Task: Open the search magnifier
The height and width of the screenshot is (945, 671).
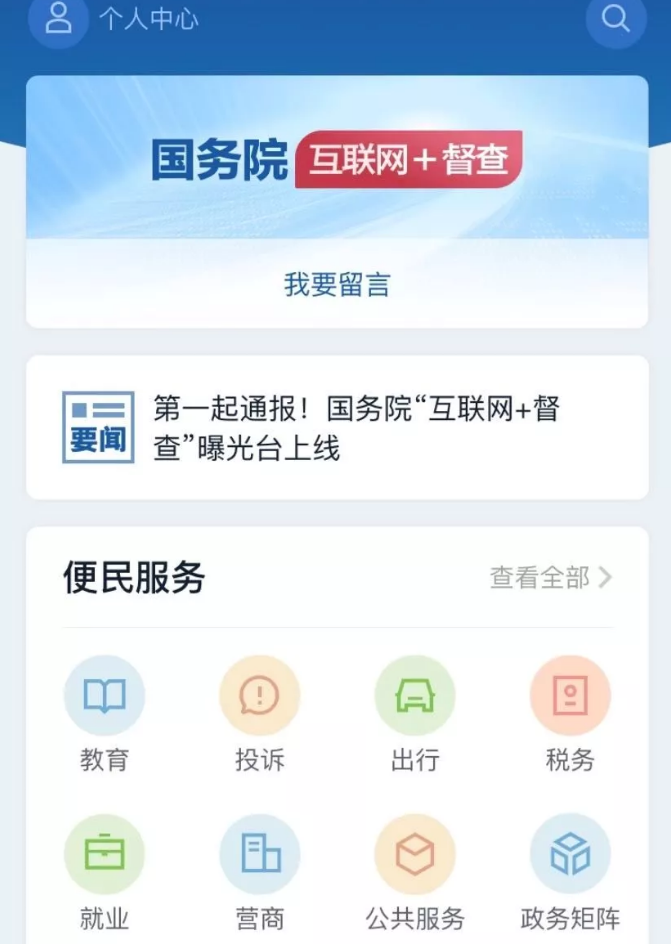Action: 615,19
